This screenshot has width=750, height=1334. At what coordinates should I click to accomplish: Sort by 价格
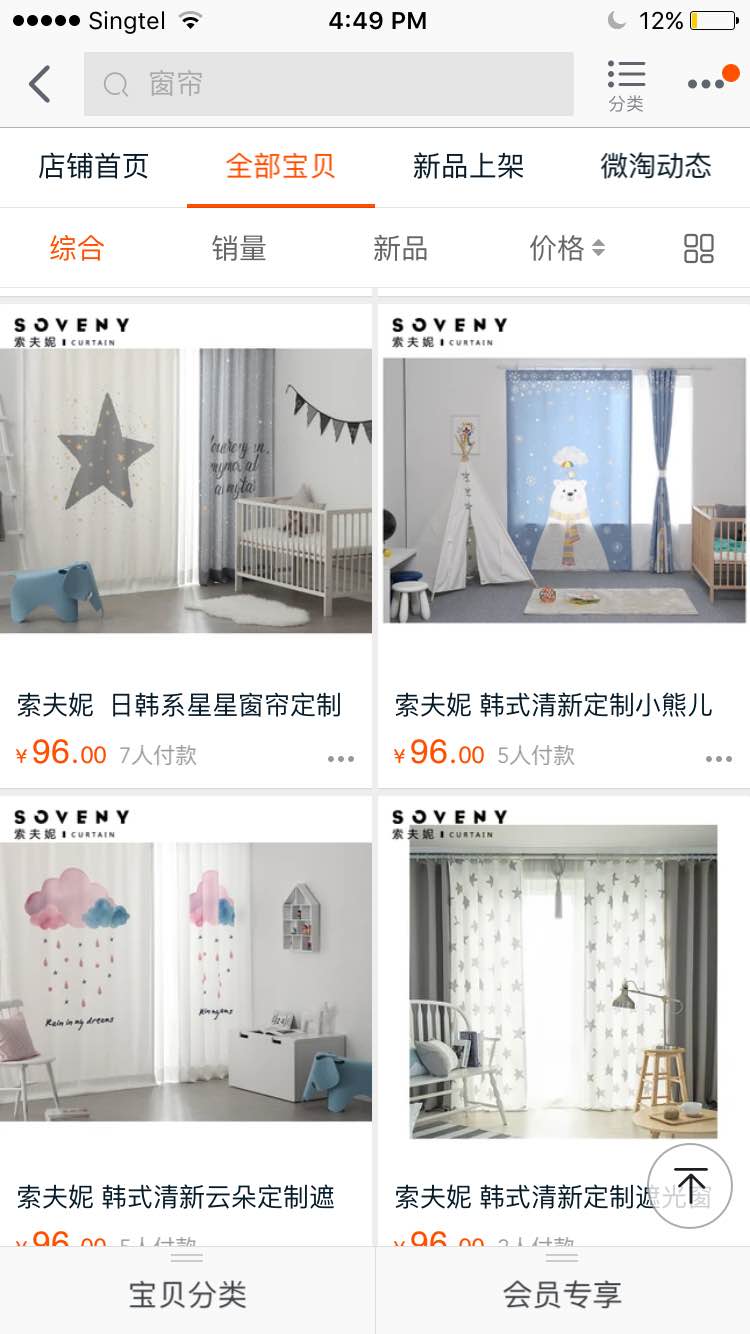(566, 248)
